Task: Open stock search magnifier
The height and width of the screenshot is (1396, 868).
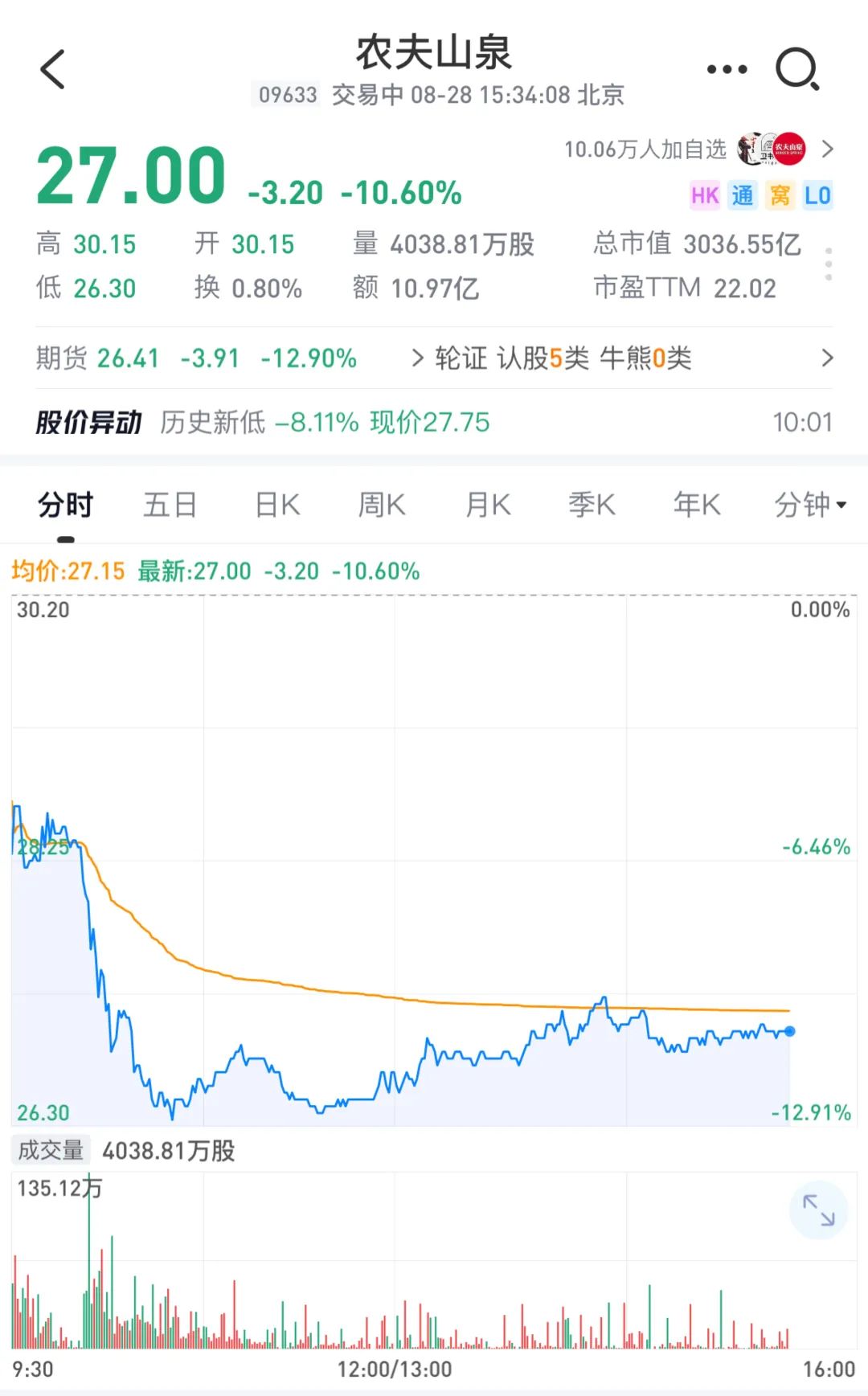Action: [796, 70]
